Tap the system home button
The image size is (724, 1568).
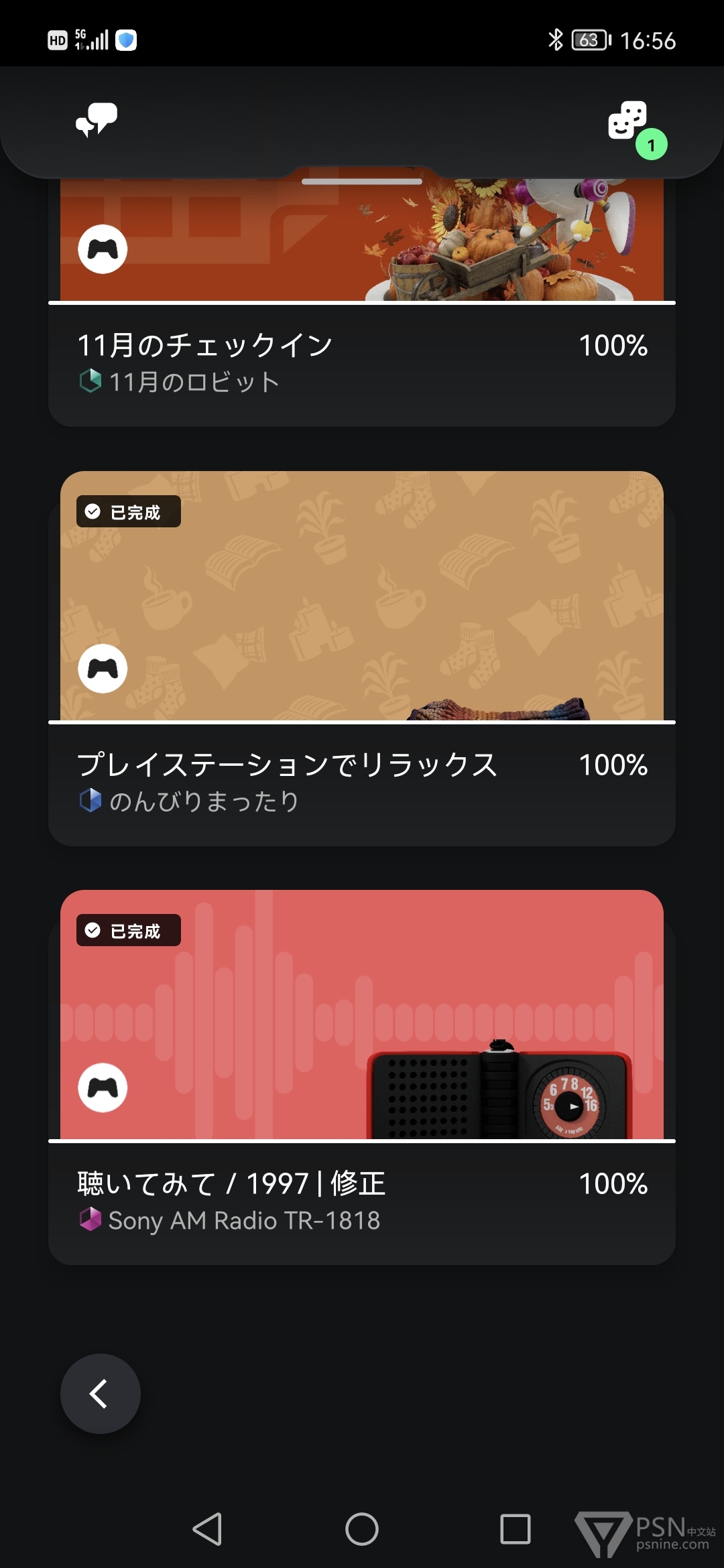tap(362, 1529)
